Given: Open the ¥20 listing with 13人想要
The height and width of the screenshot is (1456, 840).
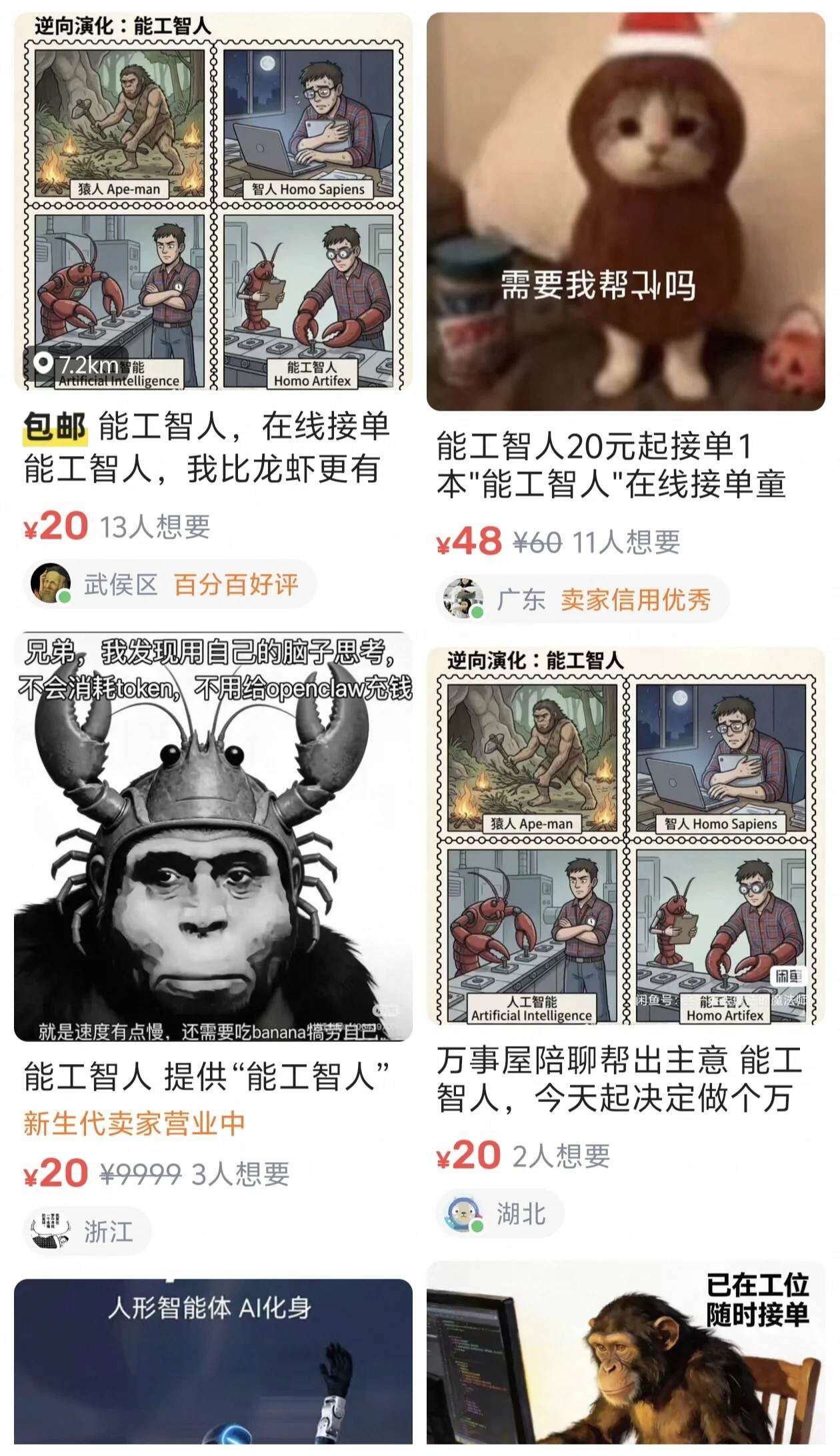Looking at the screenshot, I should [x=213, y=200].
